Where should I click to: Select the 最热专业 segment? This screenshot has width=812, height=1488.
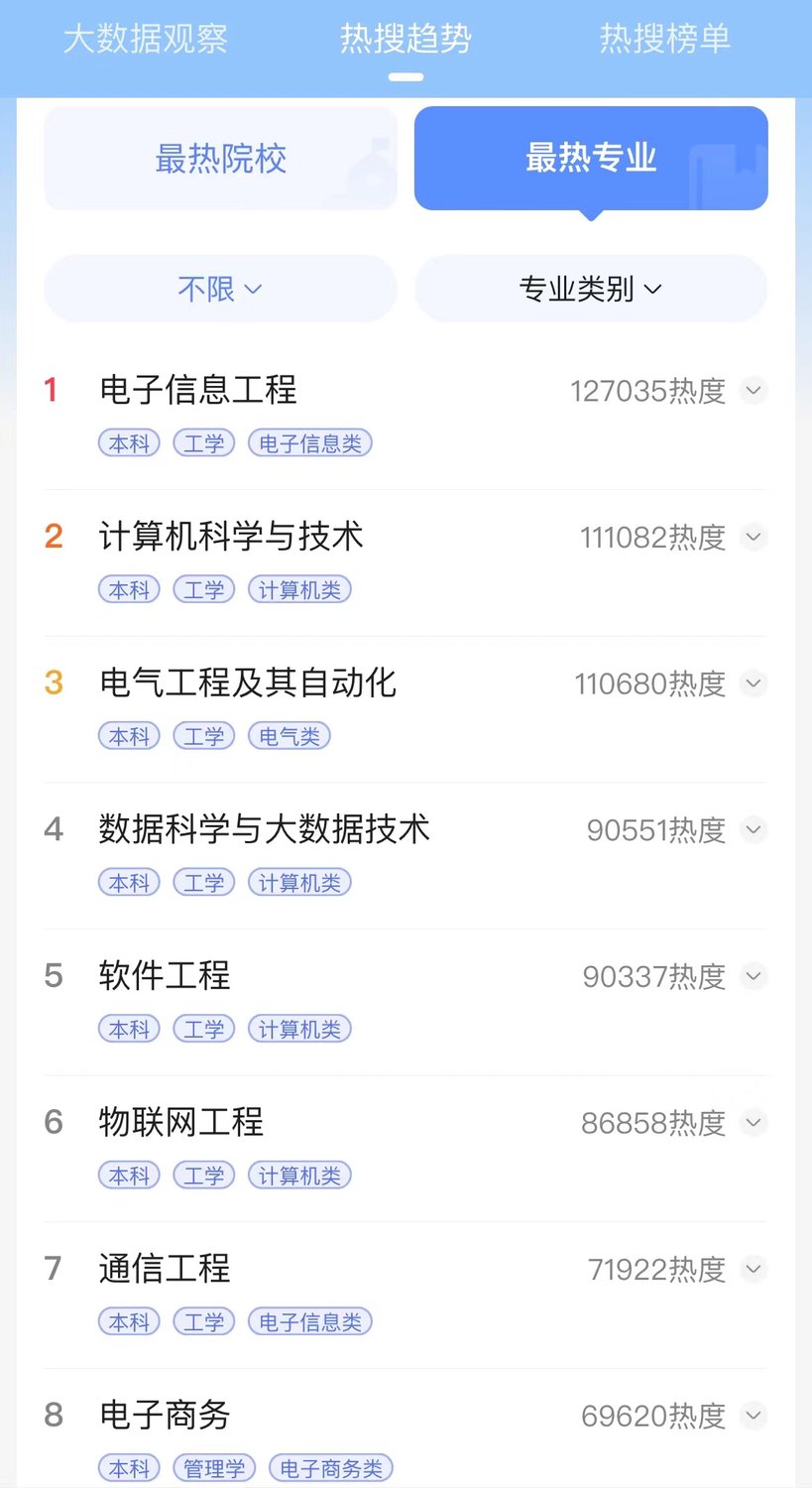pos(591,159)
